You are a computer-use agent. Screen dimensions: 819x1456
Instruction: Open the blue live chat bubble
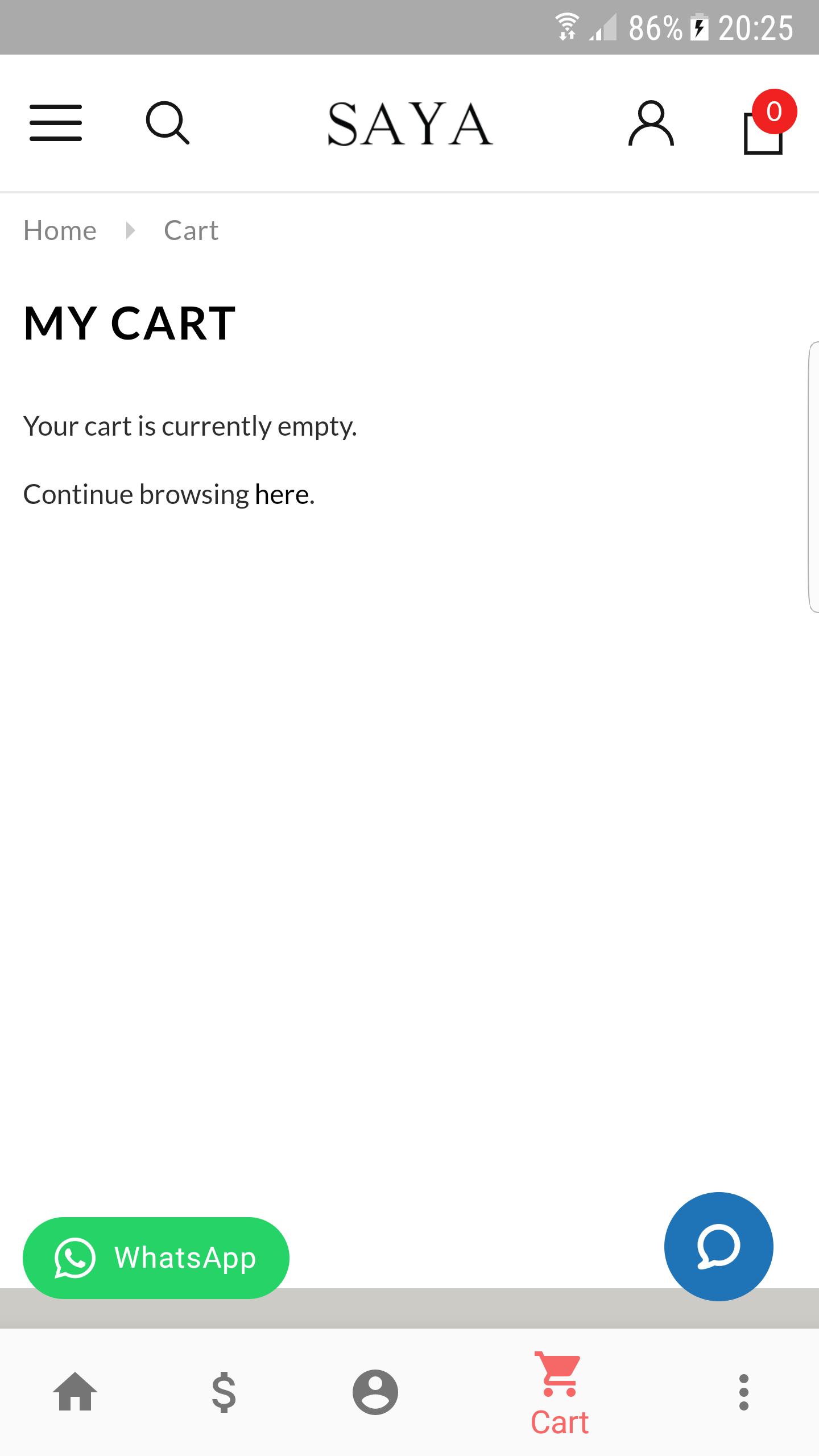[x=718, y=1246]
